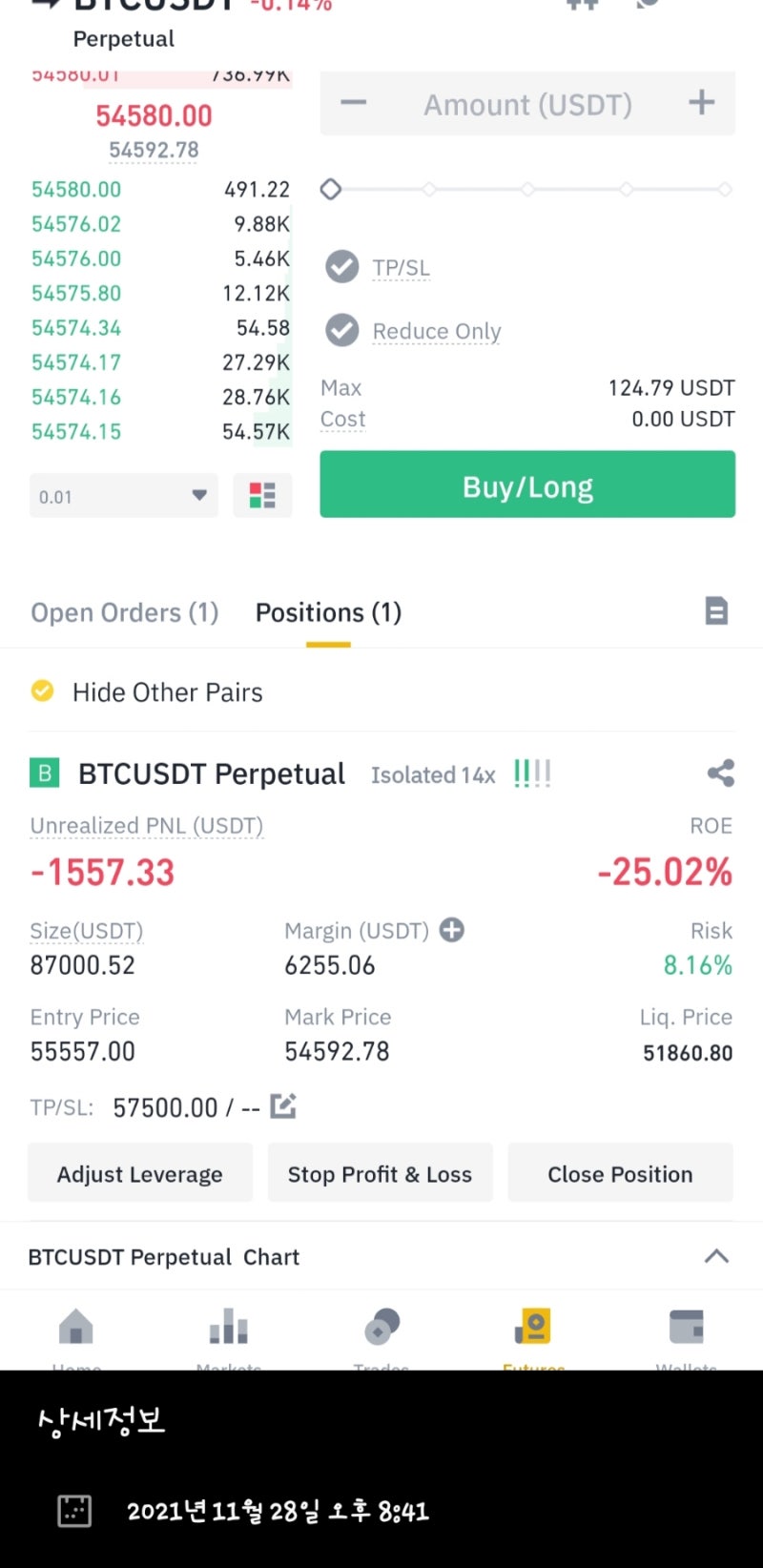Tap Adjust Leverage
Image resolution: width=763 pixels, height=1568 pixels.
point(140,1173)
